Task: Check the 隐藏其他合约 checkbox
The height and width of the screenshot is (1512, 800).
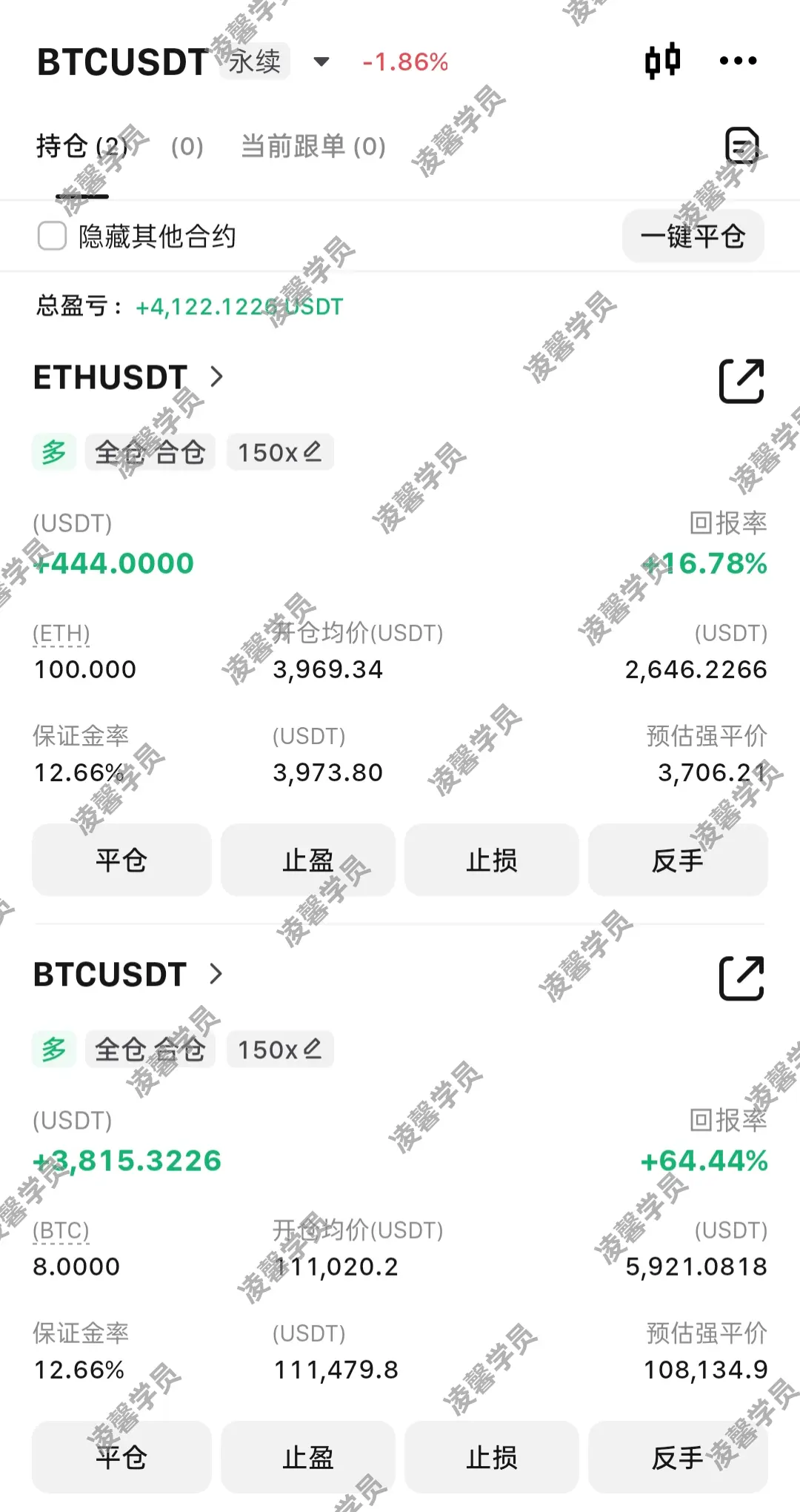Action: point(53,236)
